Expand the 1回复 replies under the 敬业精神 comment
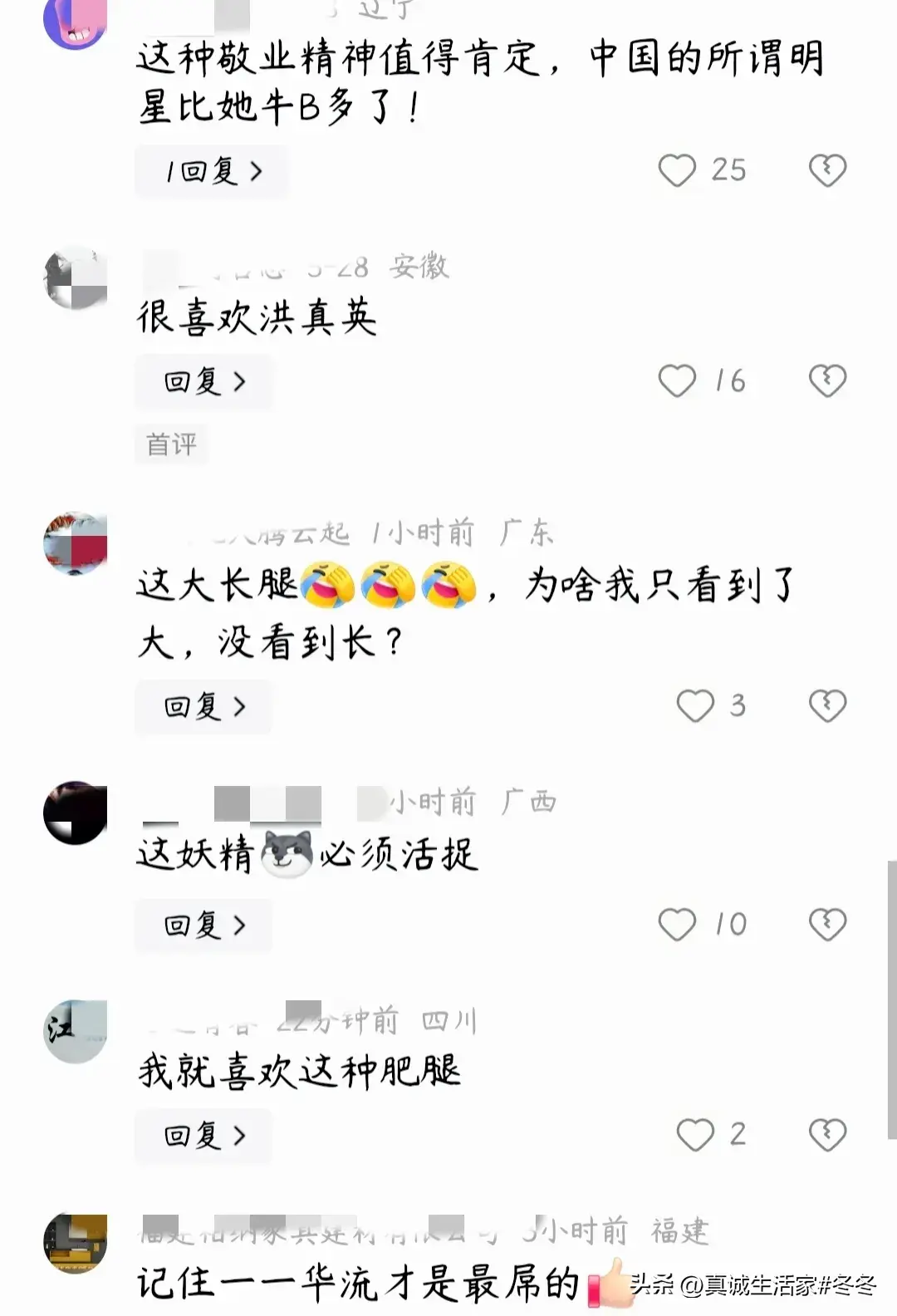Screen dimensions: 897x1316 (x=212, y=172)
